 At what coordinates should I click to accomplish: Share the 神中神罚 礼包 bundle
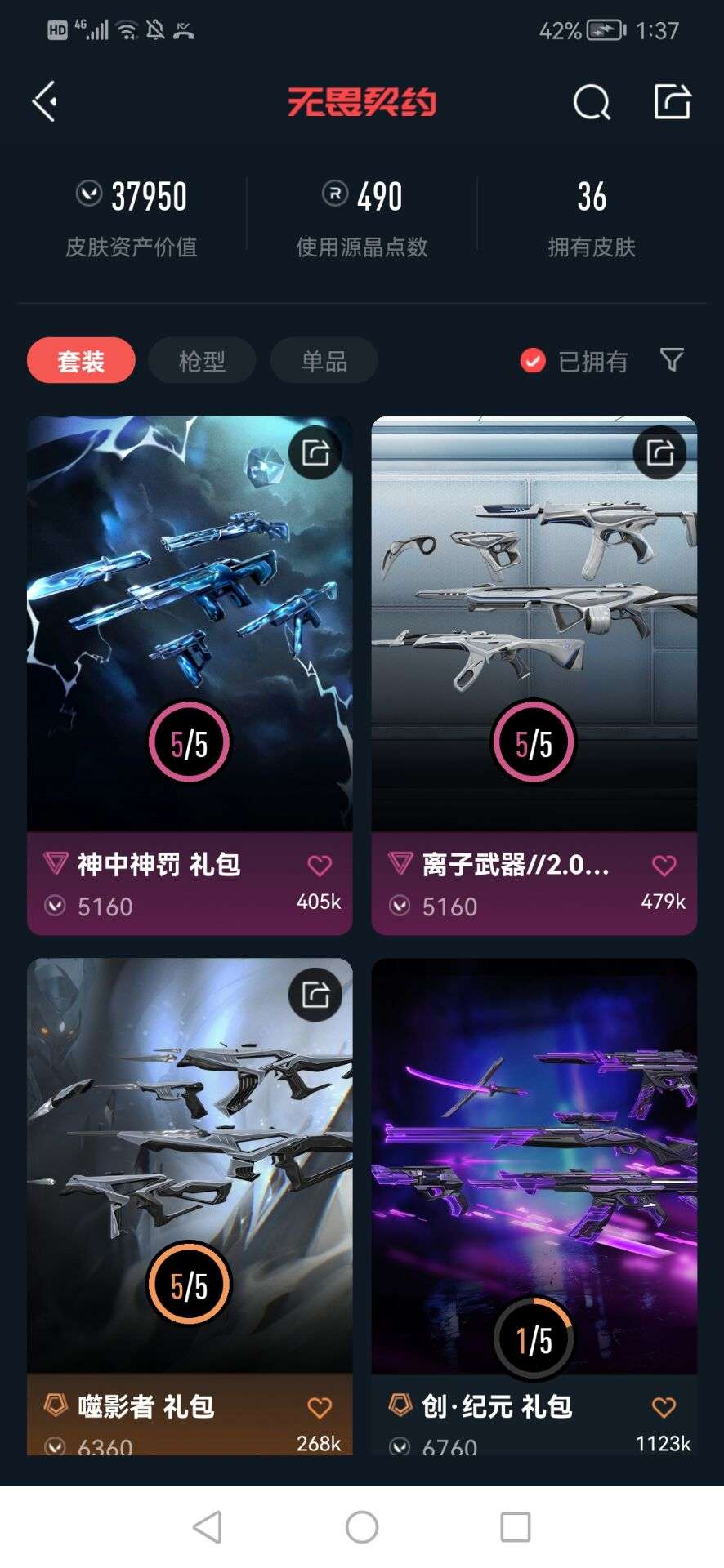pyautogui.click(x=315, y=452)
